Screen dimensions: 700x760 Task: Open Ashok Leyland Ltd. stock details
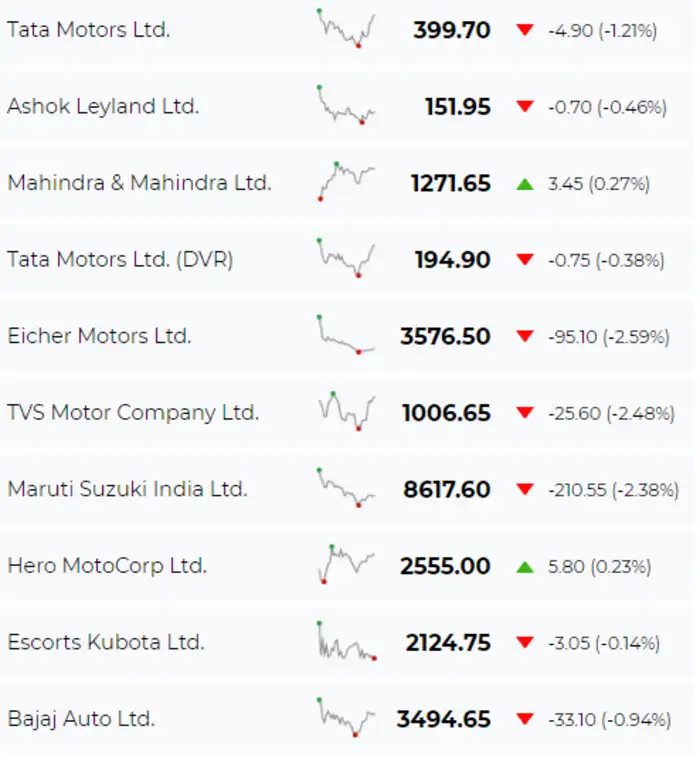coord(103,106)
